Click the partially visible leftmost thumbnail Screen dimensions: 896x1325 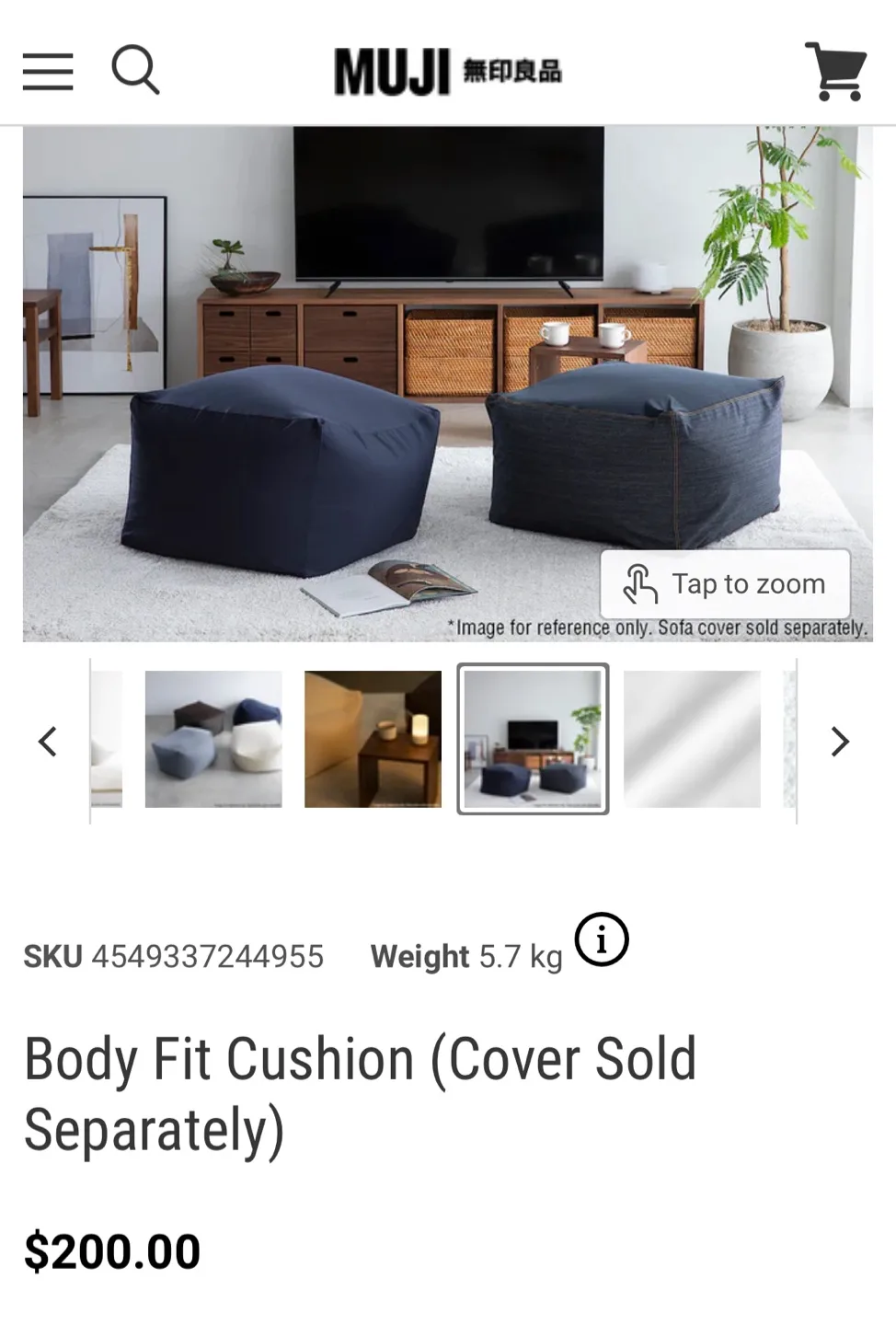[x=104, y=739]
